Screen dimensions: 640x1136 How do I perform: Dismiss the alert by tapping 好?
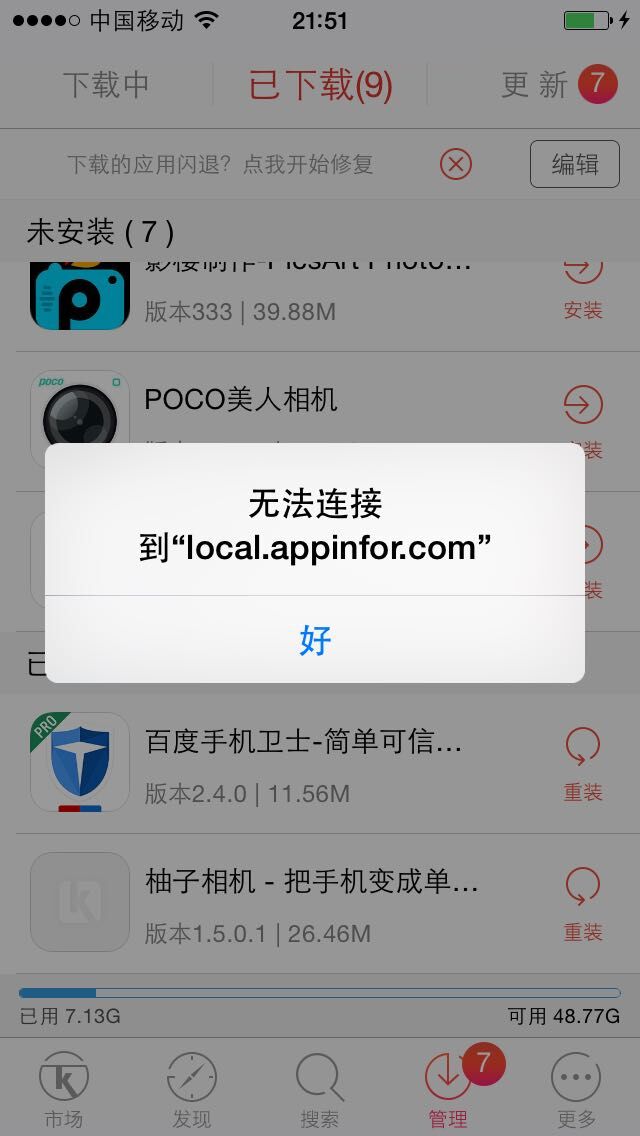click(315, 640)
